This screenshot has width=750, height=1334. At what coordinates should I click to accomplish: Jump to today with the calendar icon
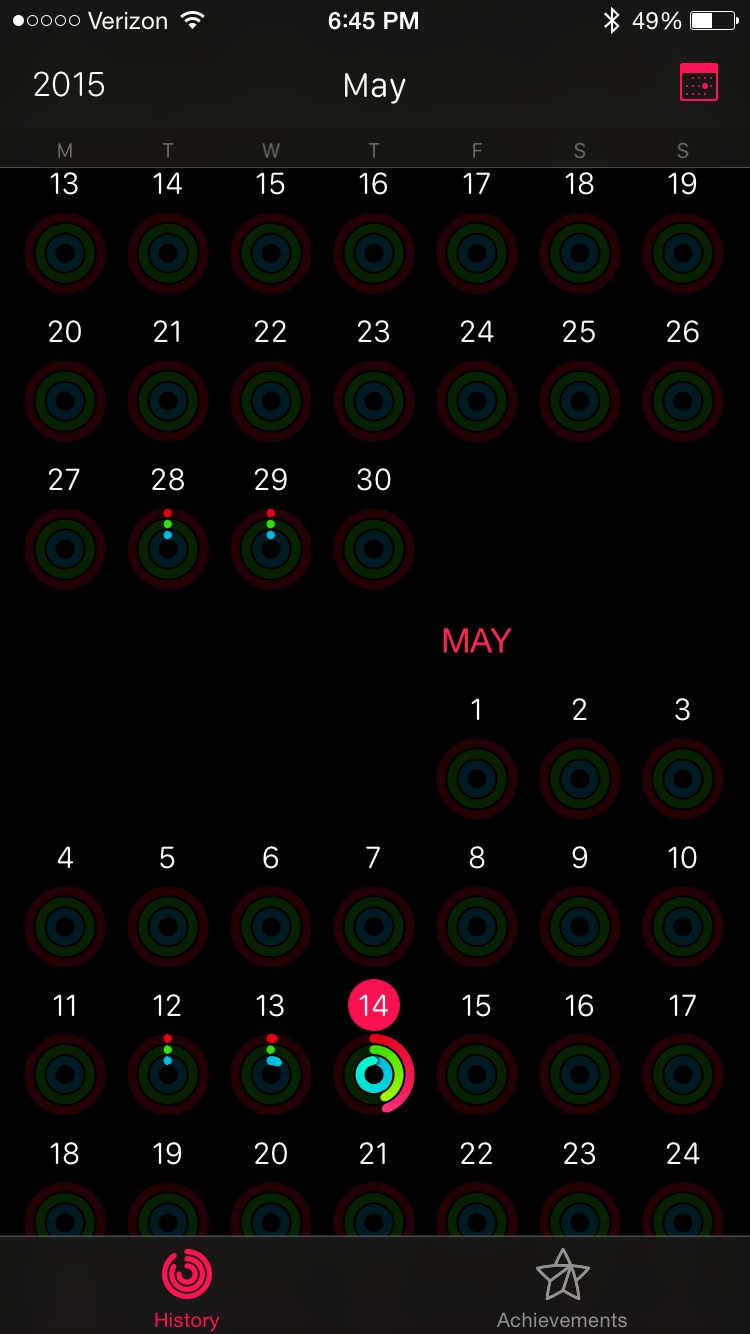(698, 83)
